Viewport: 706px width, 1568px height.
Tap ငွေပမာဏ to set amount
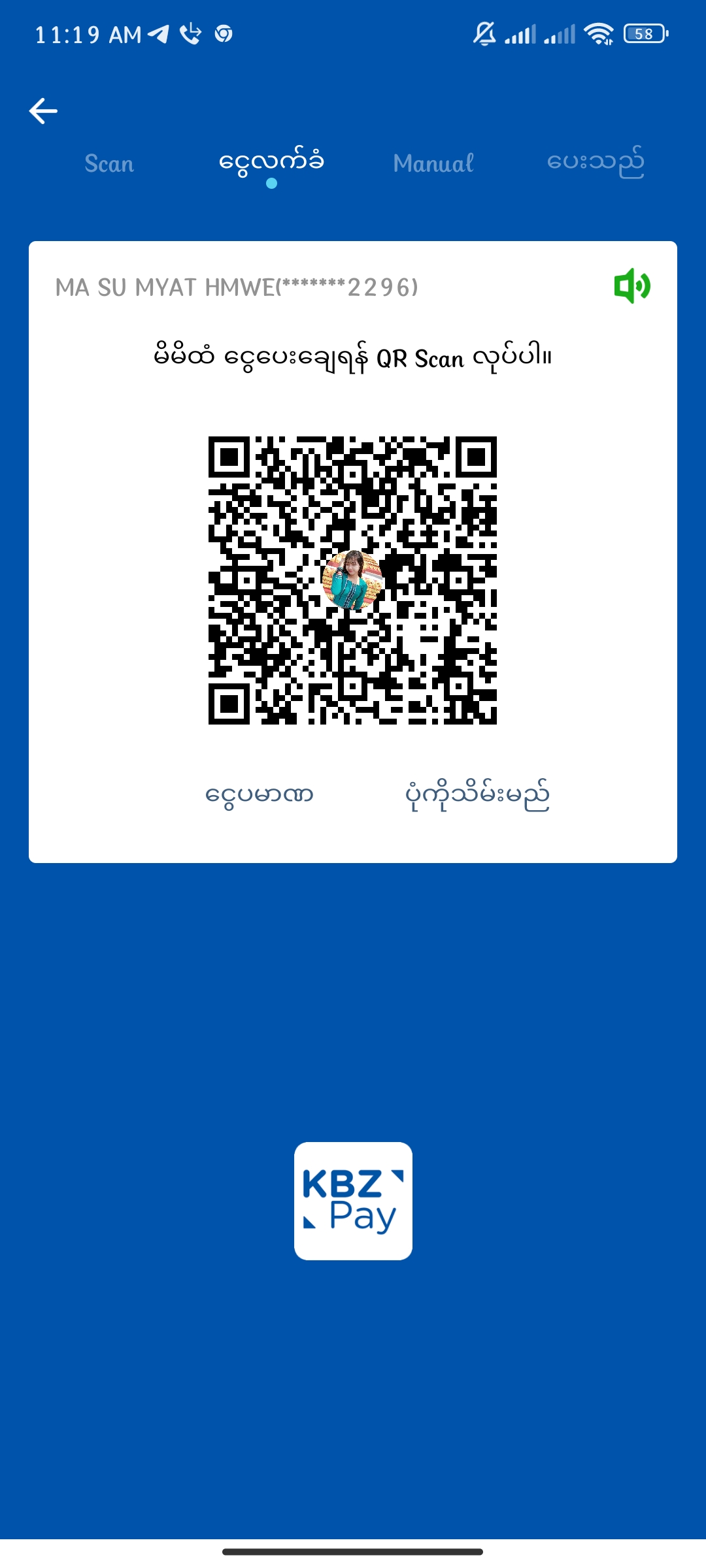[x=260, y=795]
